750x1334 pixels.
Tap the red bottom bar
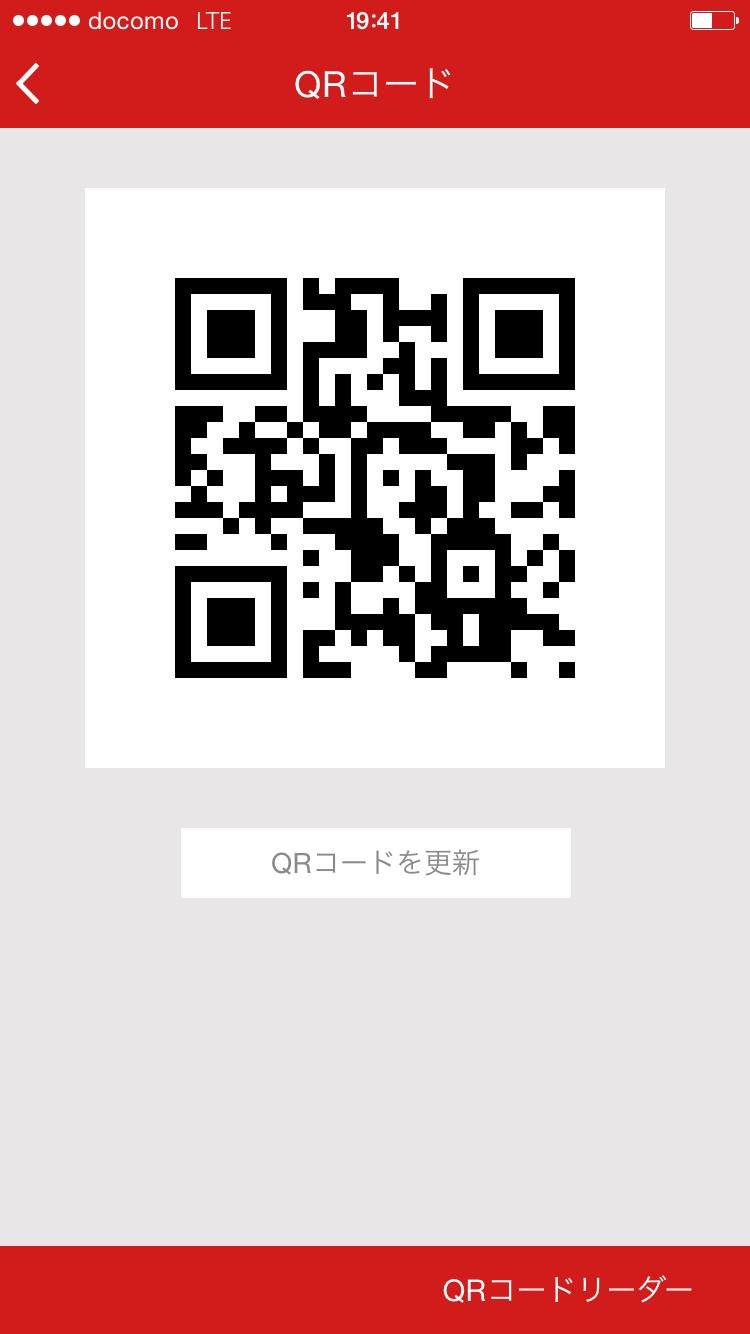pos(375,1292)
